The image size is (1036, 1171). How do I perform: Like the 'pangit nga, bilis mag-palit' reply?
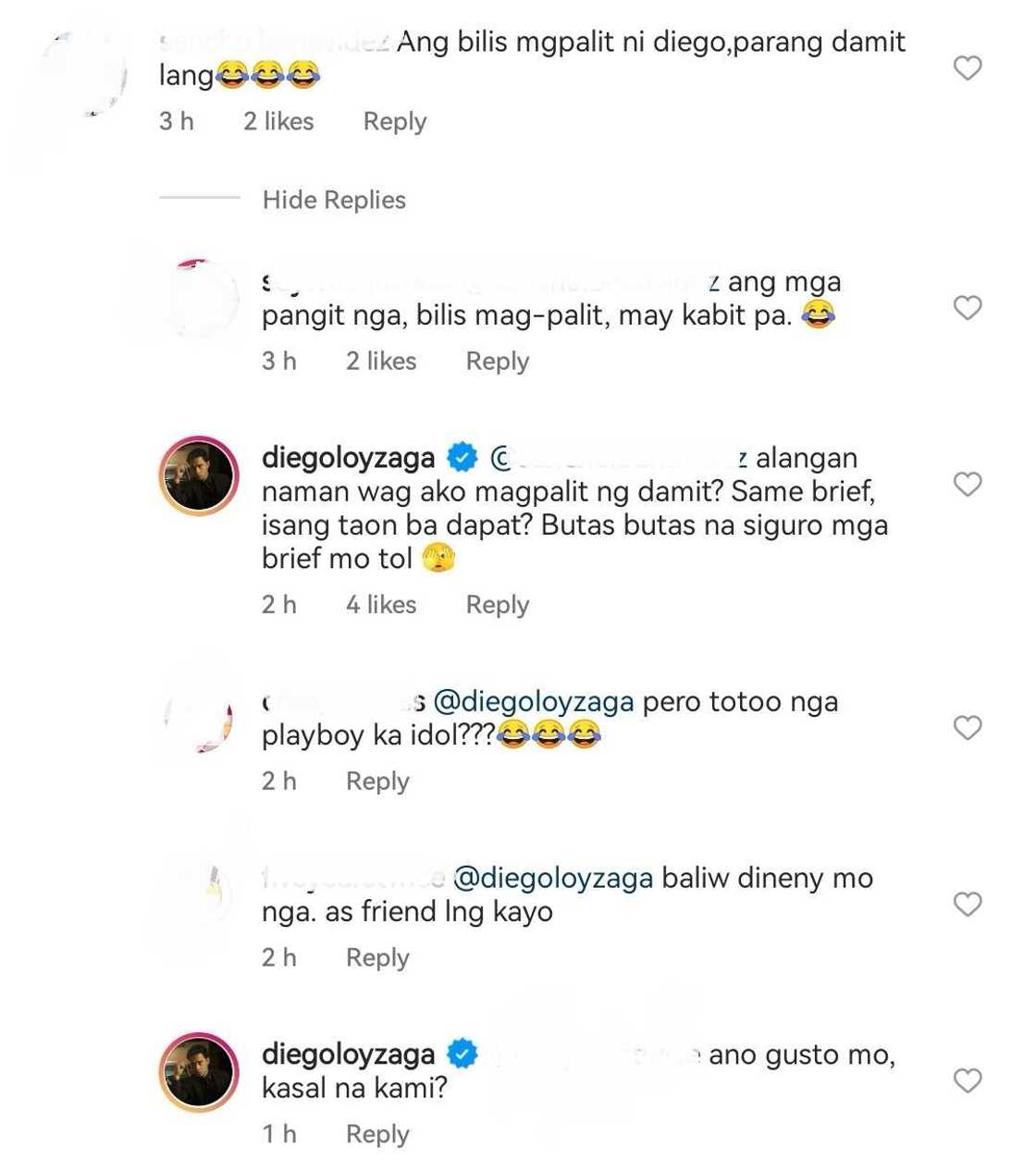(967, 307)
